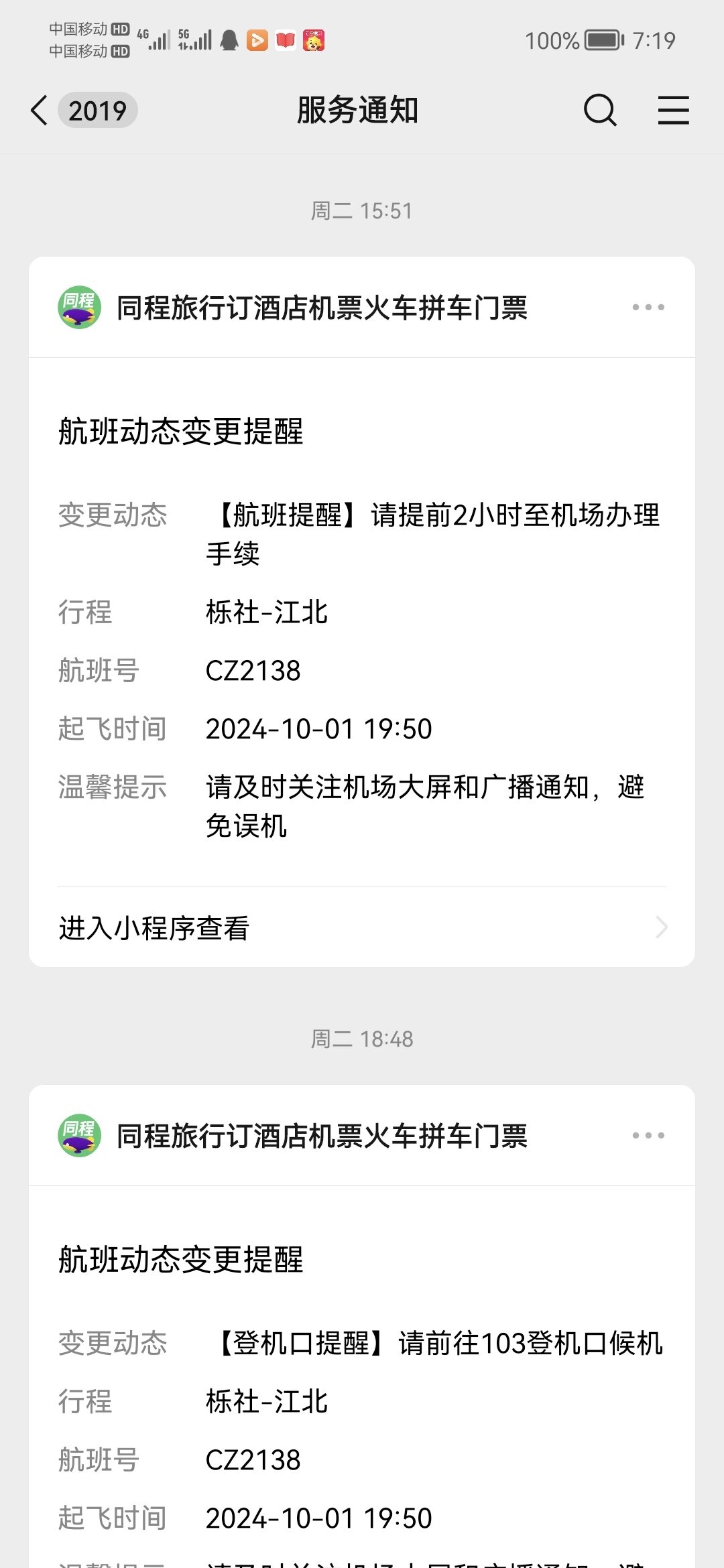
Task: Tap 进入小程序查看 to view in mini program
Action: (x=362, y=927)
